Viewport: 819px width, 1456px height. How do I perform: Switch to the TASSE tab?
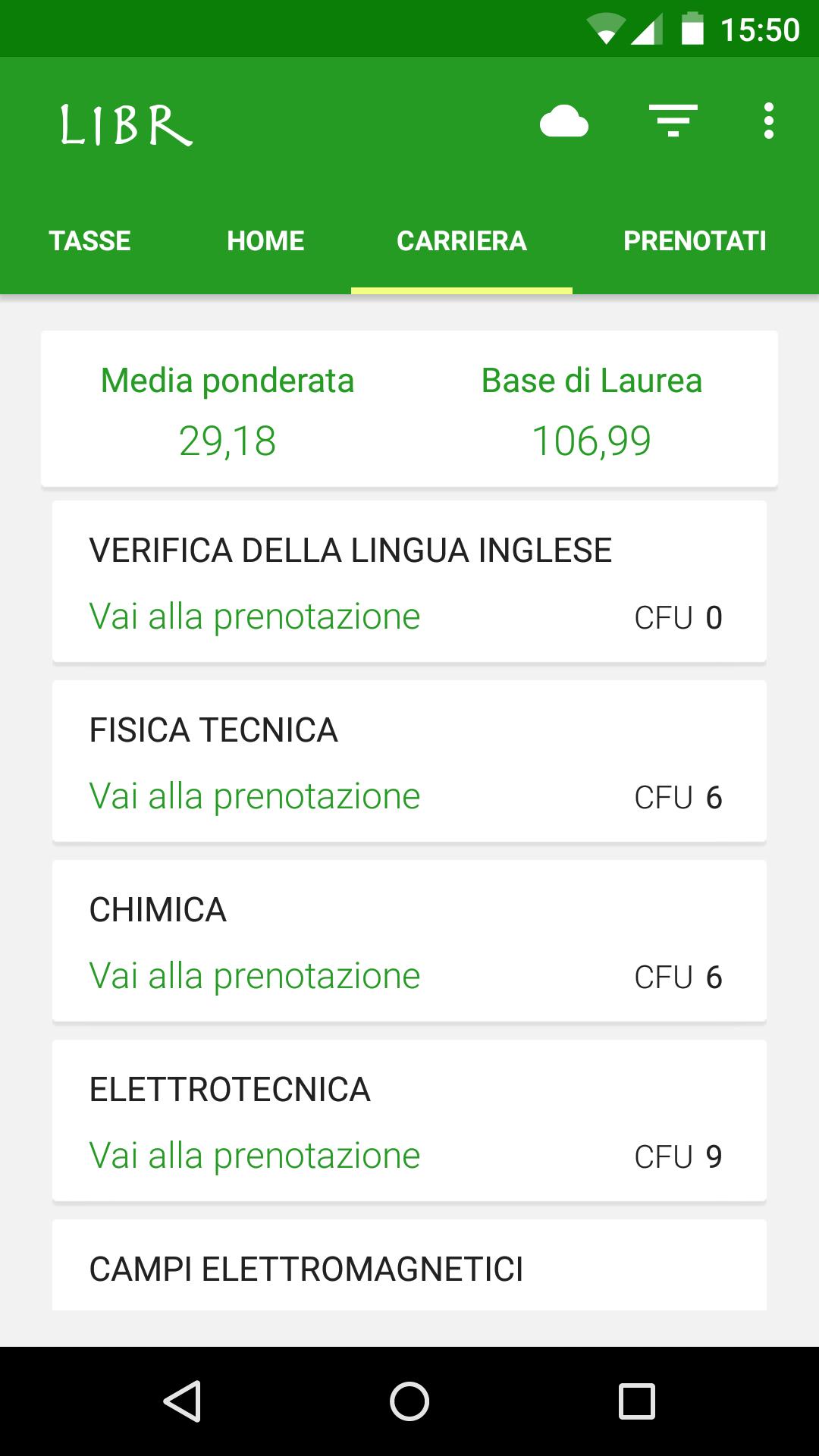(x=89, y=240)
